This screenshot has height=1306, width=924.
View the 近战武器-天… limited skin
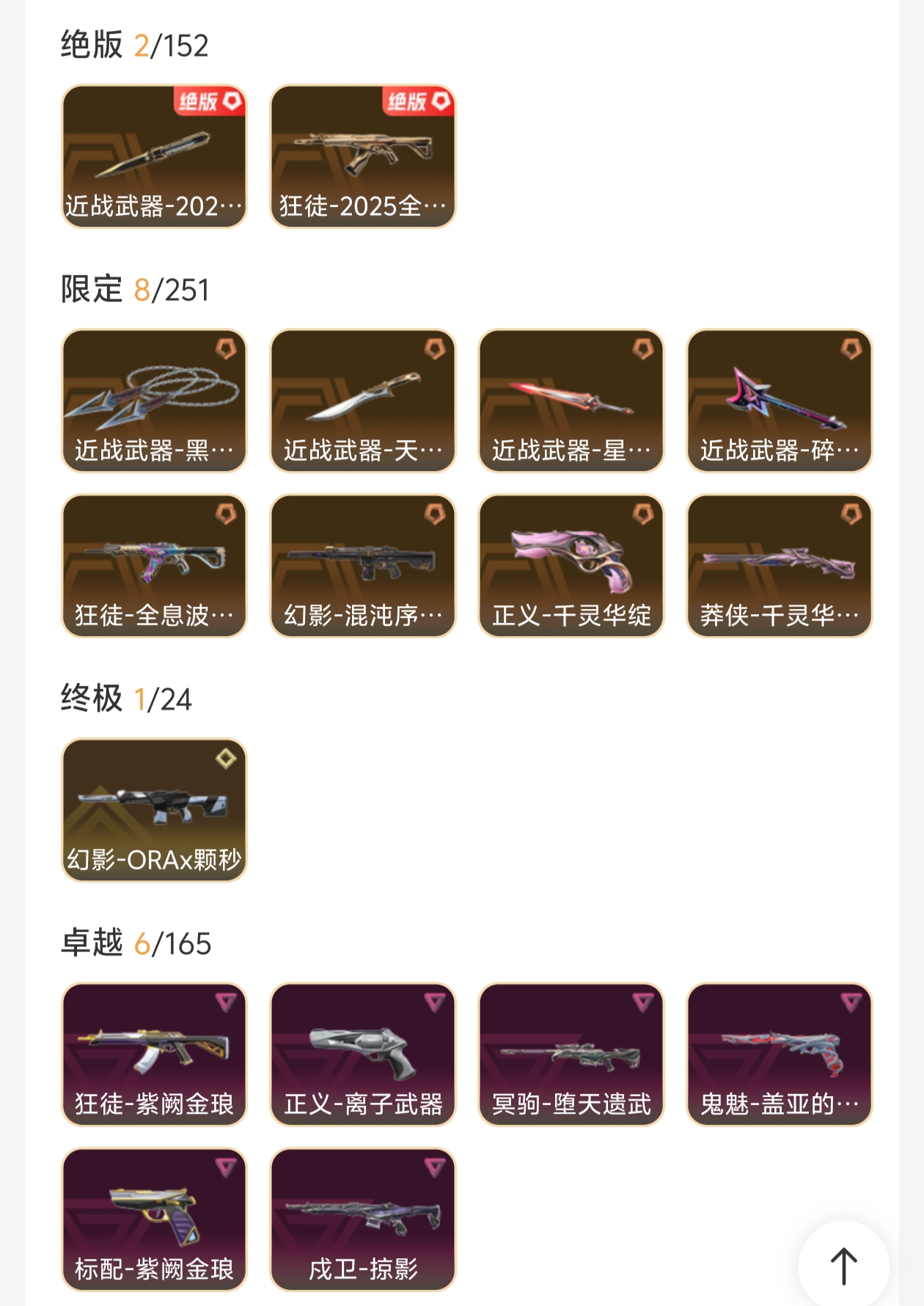click(x=363, y=401)
